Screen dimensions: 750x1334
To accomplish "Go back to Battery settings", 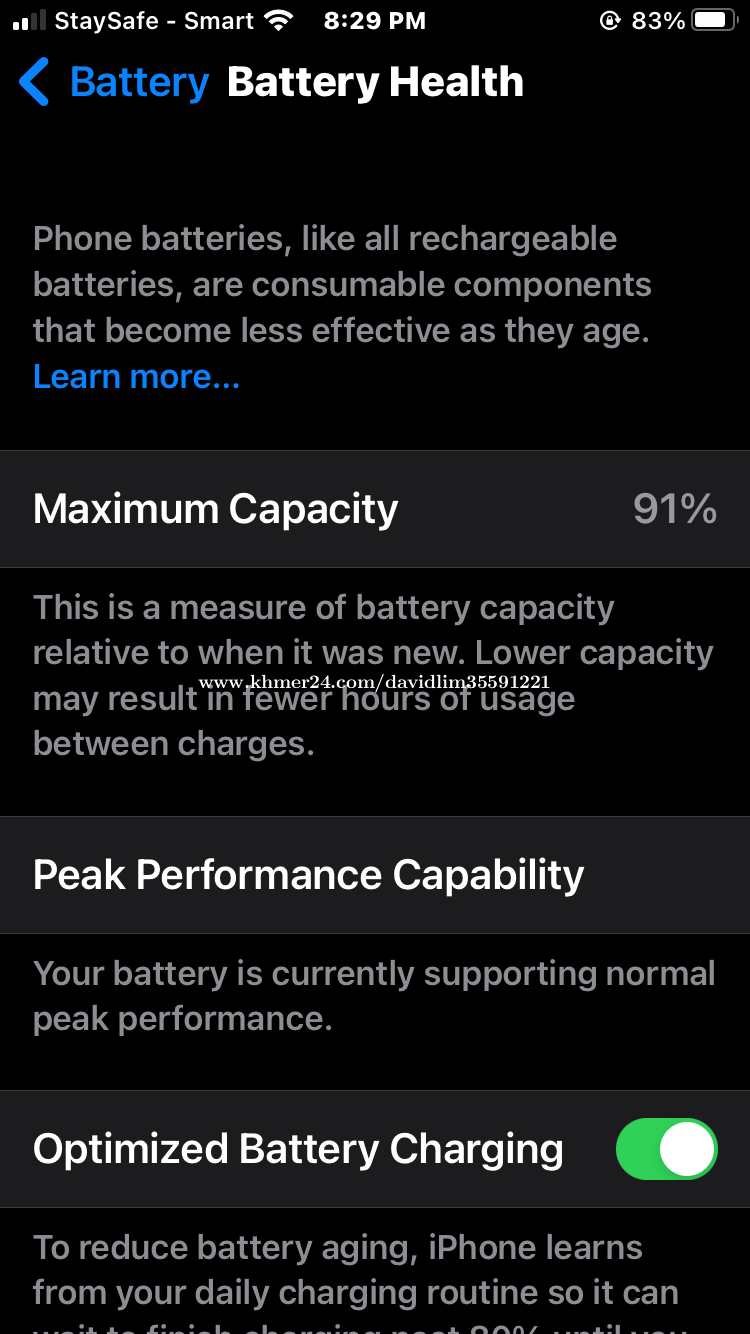I will coord(114,82).
